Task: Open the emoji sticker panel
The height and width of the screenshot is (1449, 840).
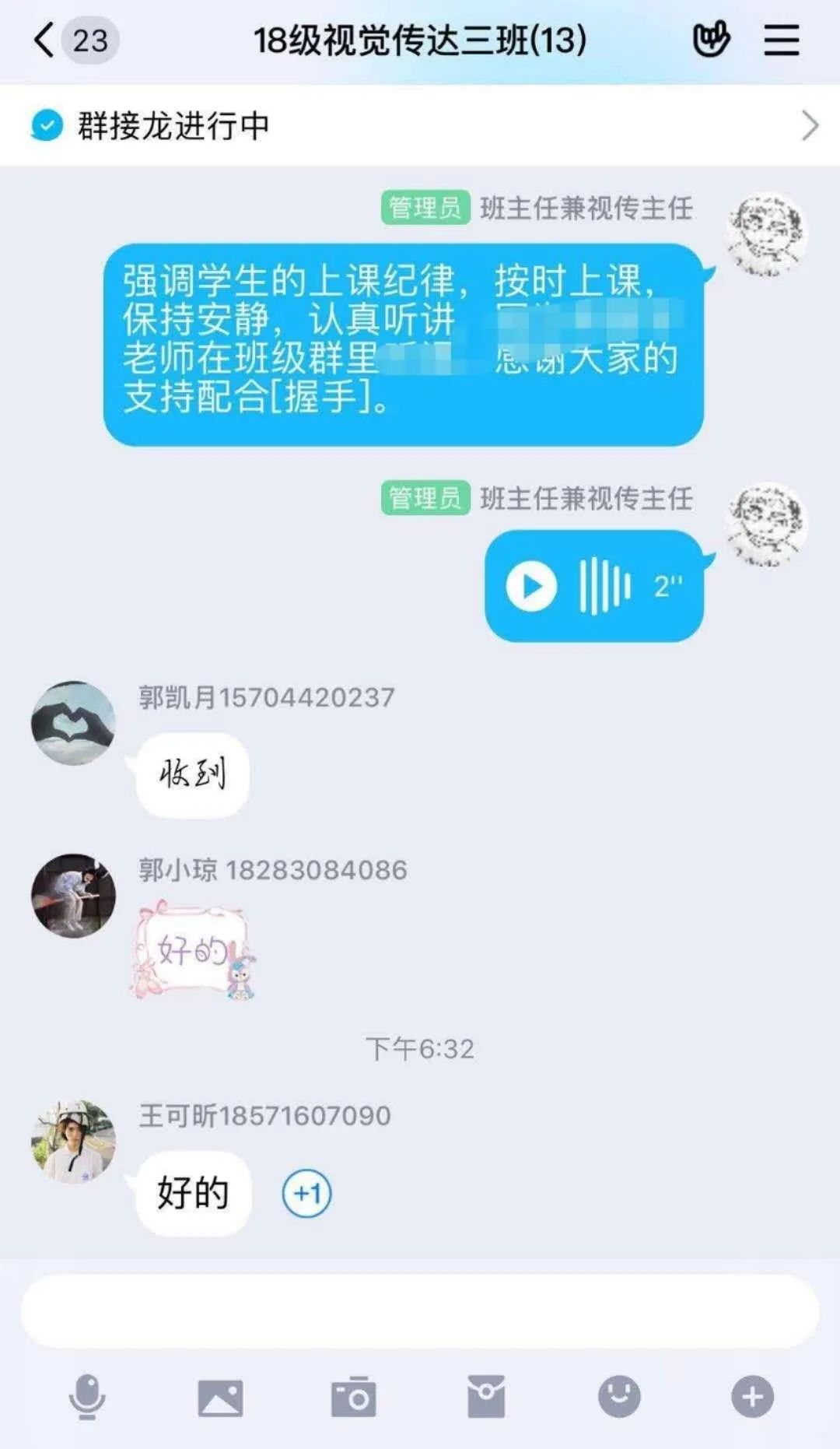Action: [x=619, y=1397]
